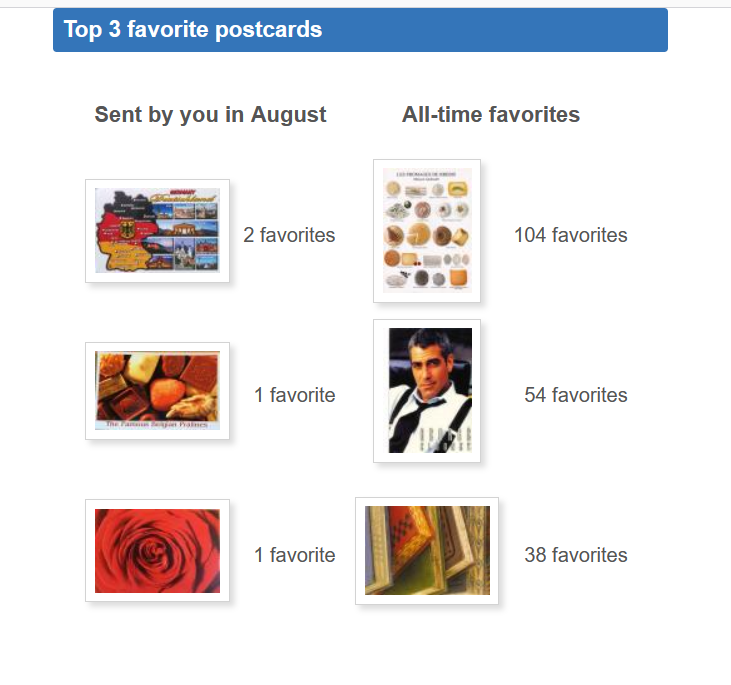View the man's portrait postcard
Screen dimensions: 731x685
(x=427, y=391)
